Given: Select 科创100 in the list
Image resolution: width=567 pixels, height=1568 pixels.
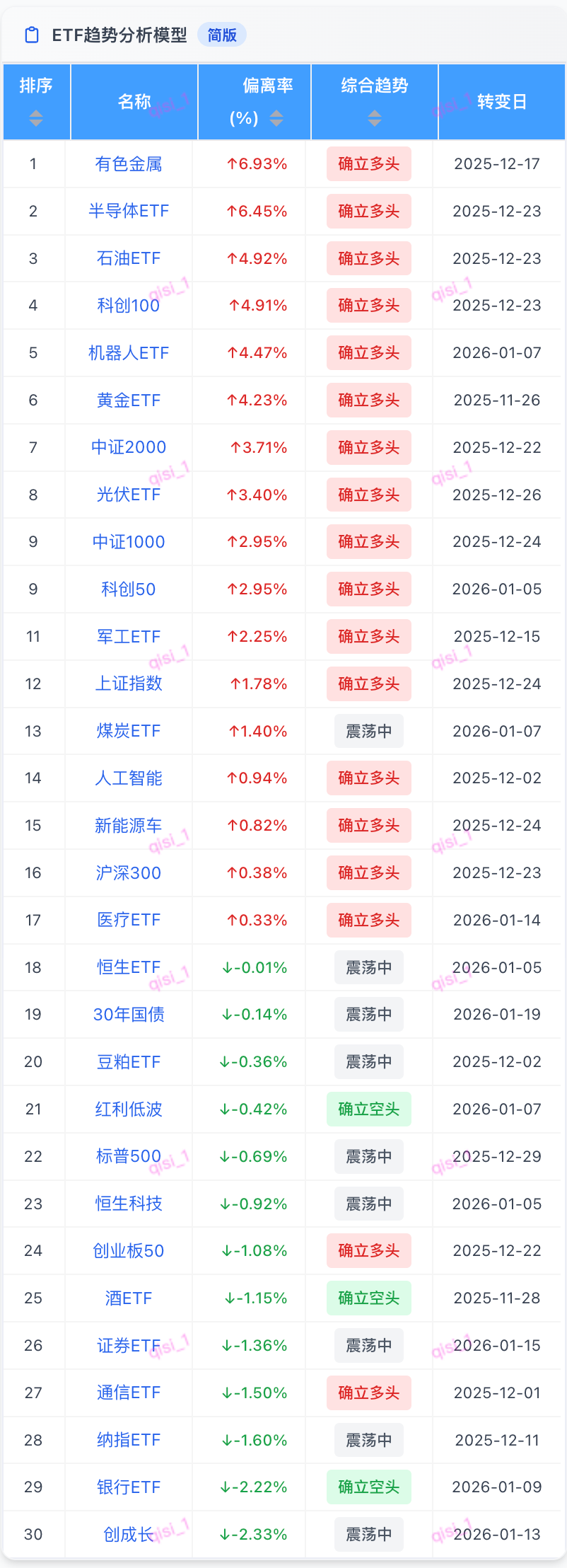Looking at the screenshot, I should tap(129, 306).
